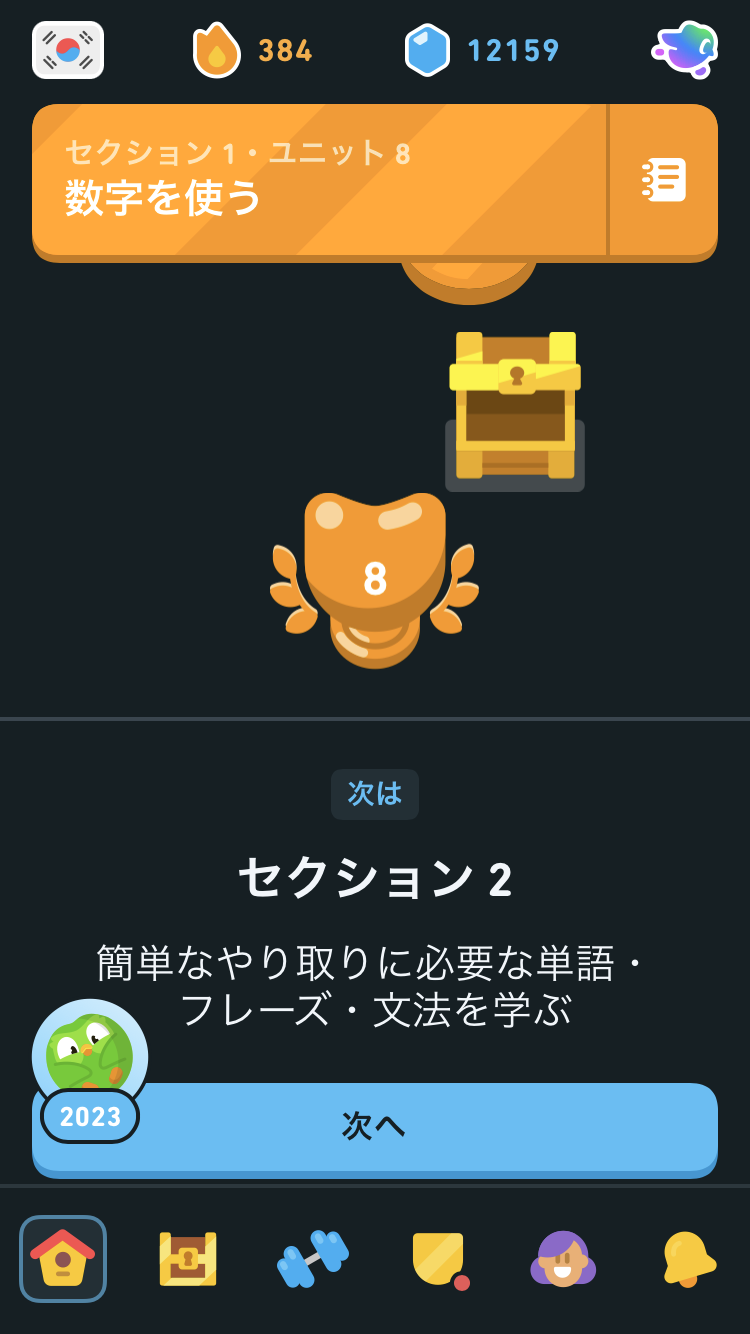Open the notifications bell icon
The width and height of the screenshot is (750, 1334).
tap(687, 1259)
